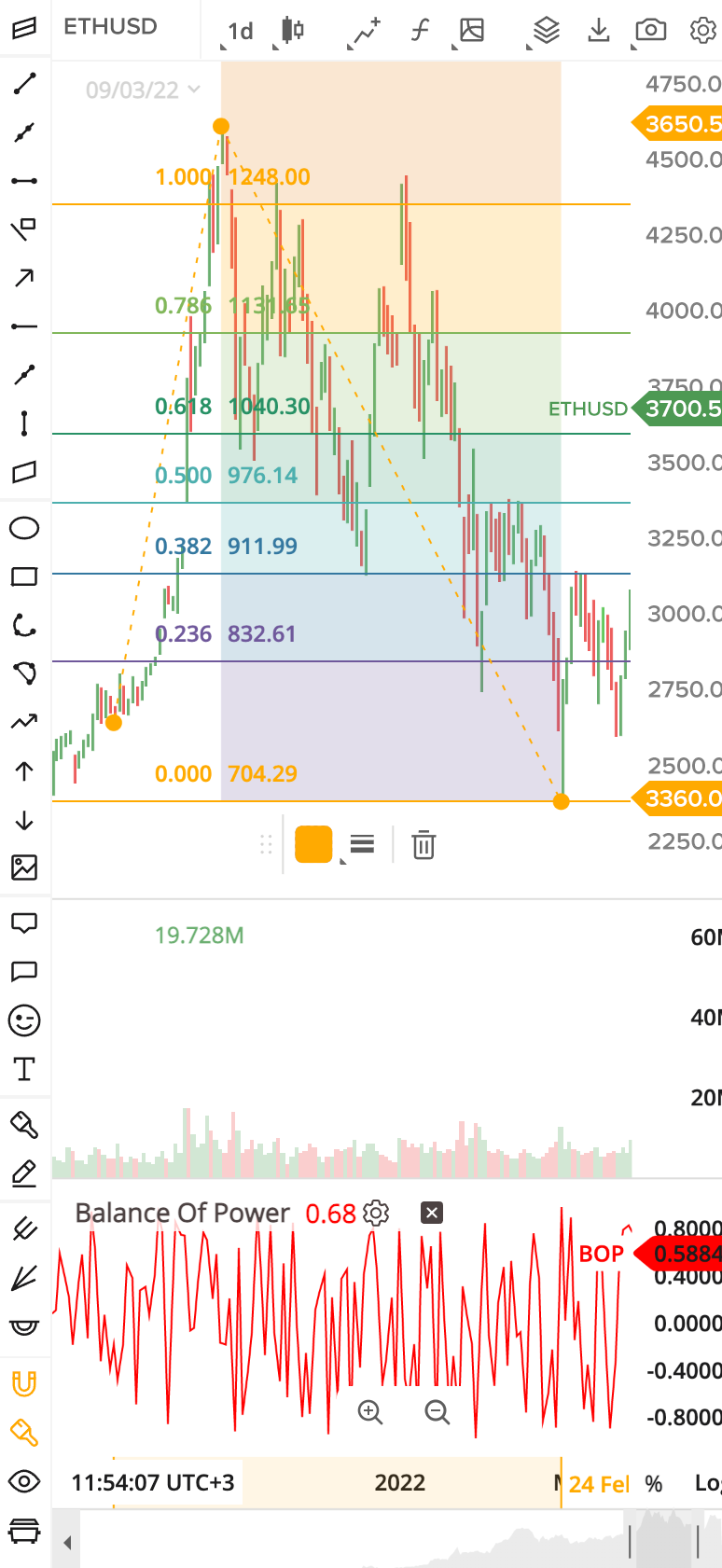Remove the Balance Of Power indicator
722x1568 pixels.
click(x=432, y=1213)
